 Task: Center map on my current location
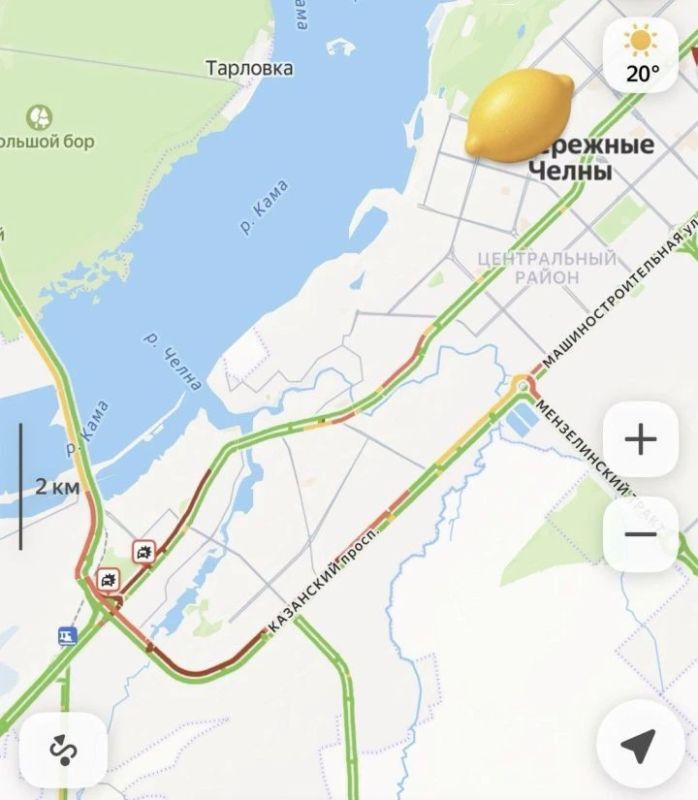pos(640,745)
